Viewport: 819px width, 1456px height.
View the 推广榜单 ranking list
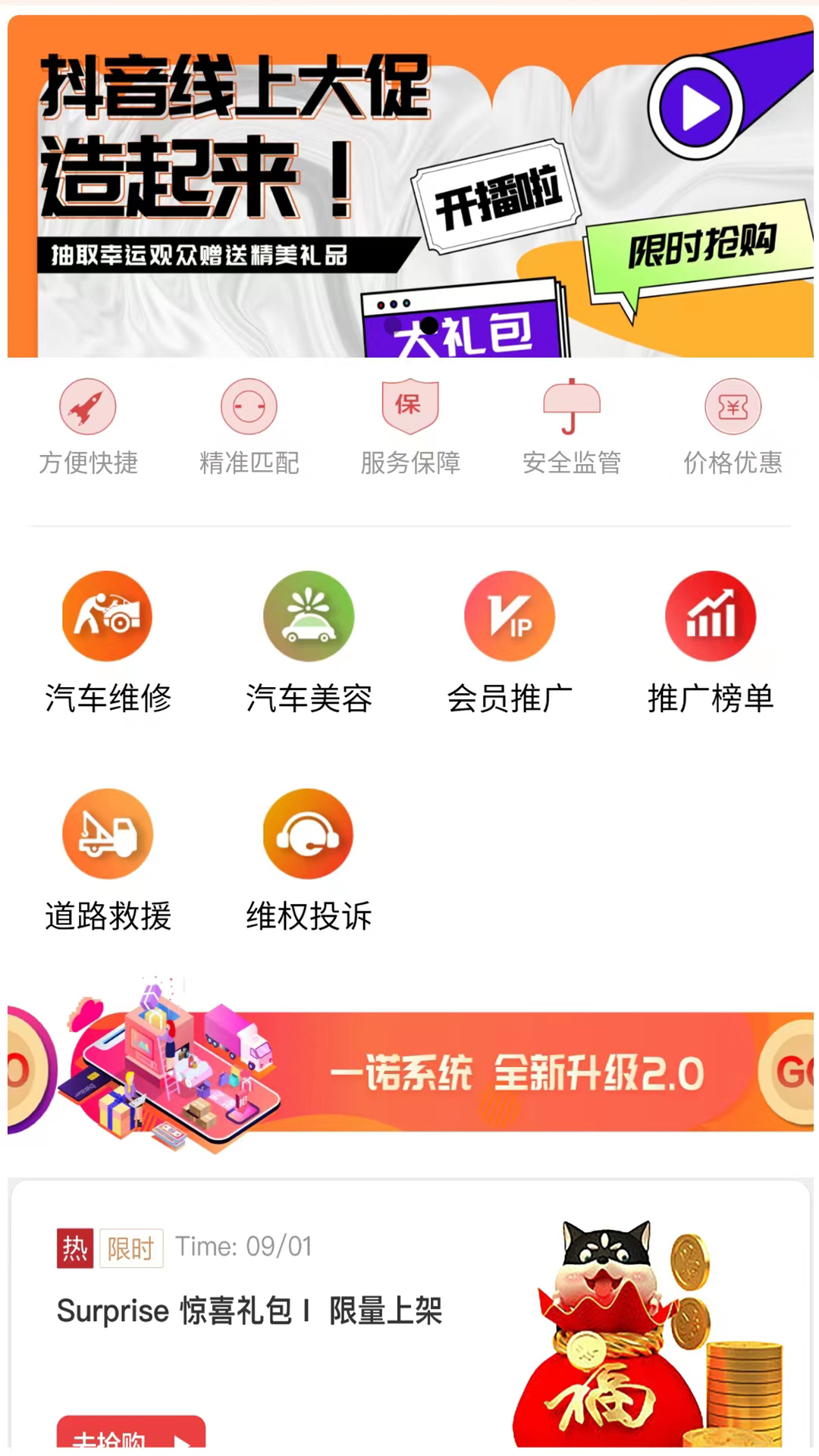(x=711, y=642)
